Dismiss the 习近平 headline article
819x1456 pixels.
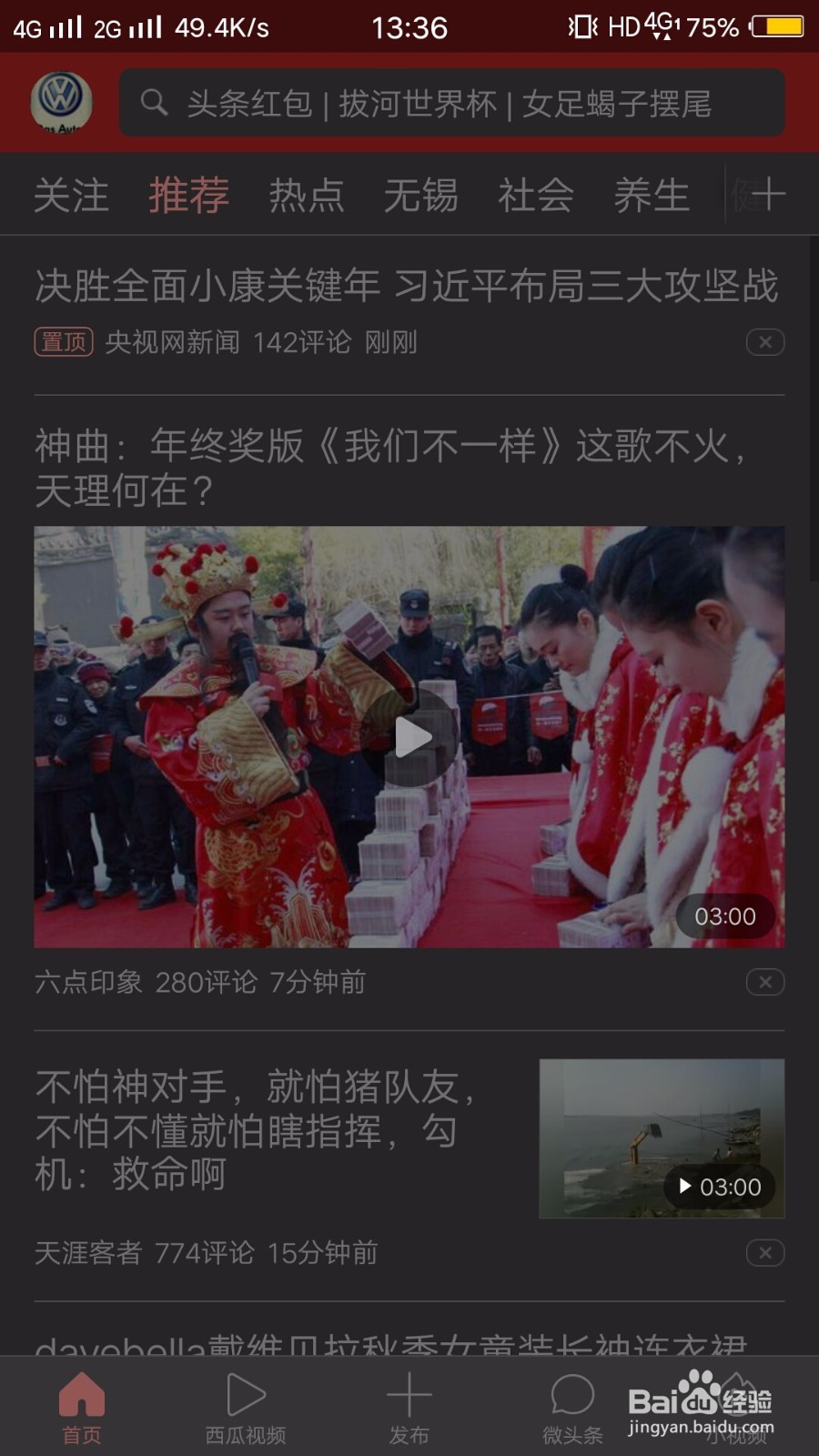point(765,342)
